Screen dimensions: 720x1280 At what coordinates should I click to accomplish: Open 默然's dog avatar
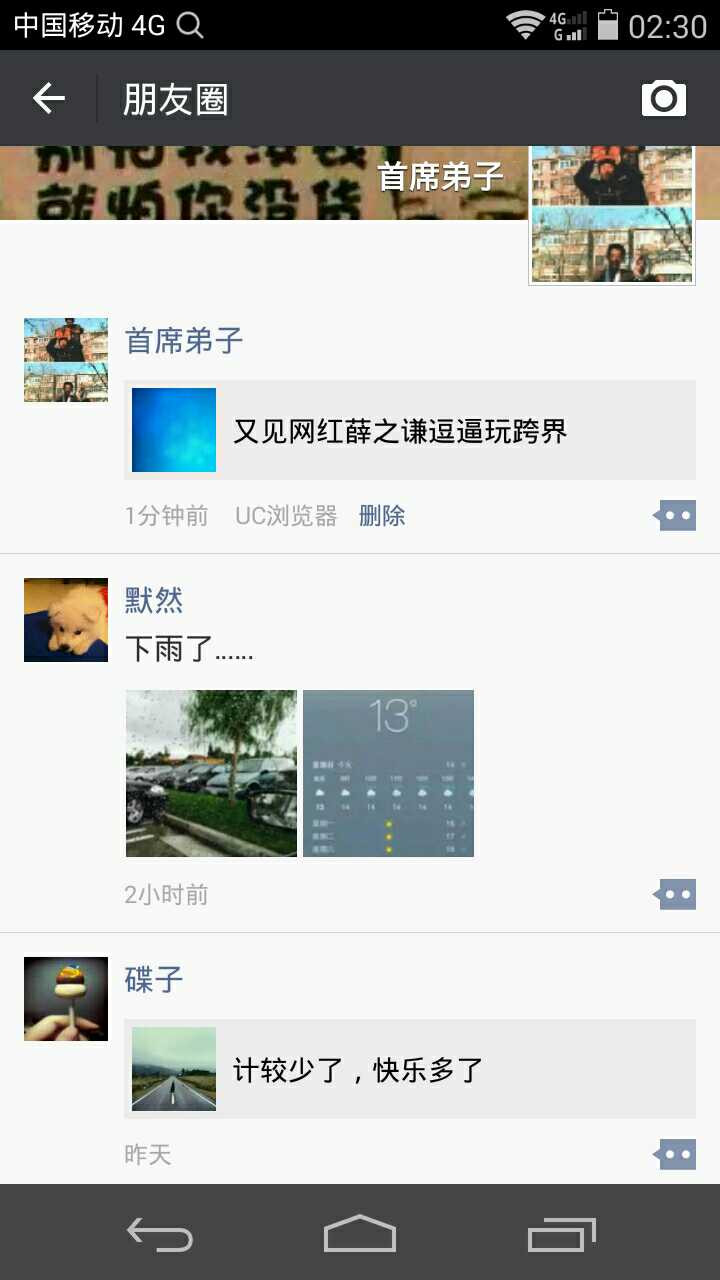point(66,620)
